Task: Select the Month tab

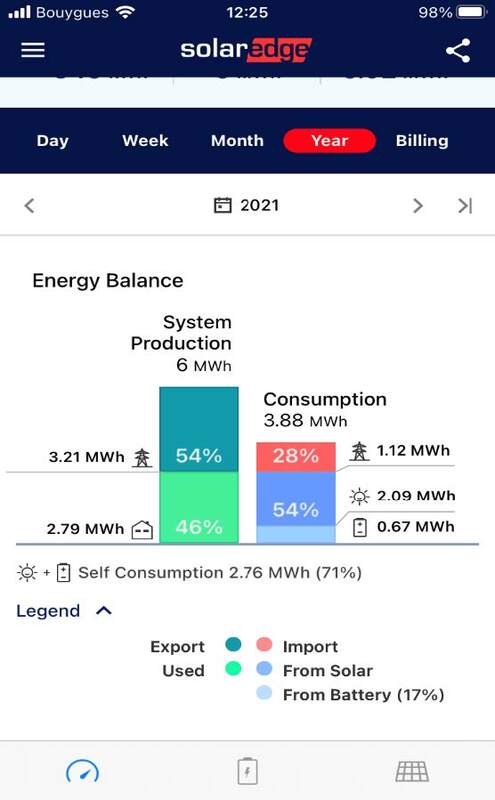Action: point(237,140)
